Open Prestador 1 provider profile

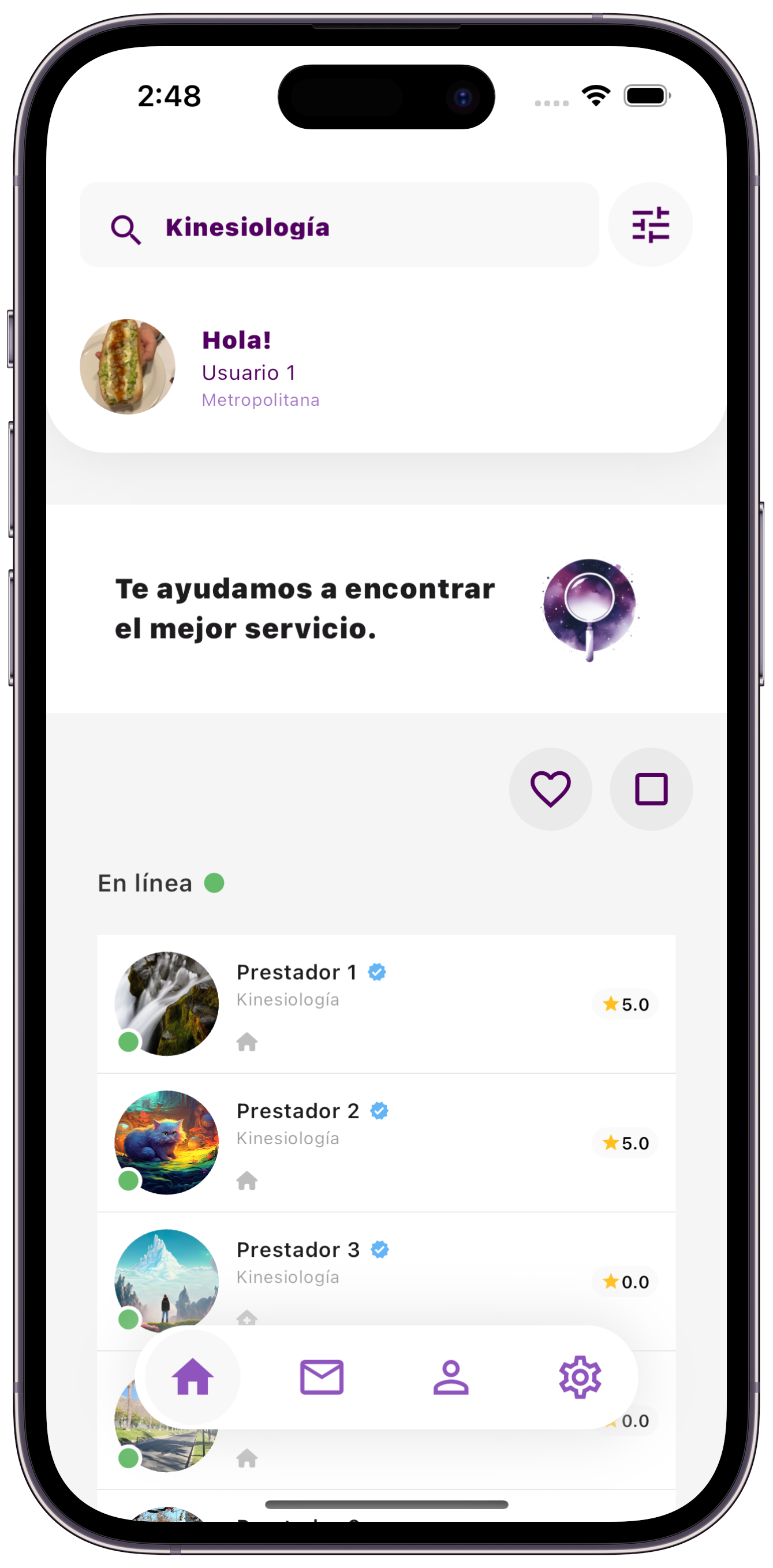coord(386,1004)
